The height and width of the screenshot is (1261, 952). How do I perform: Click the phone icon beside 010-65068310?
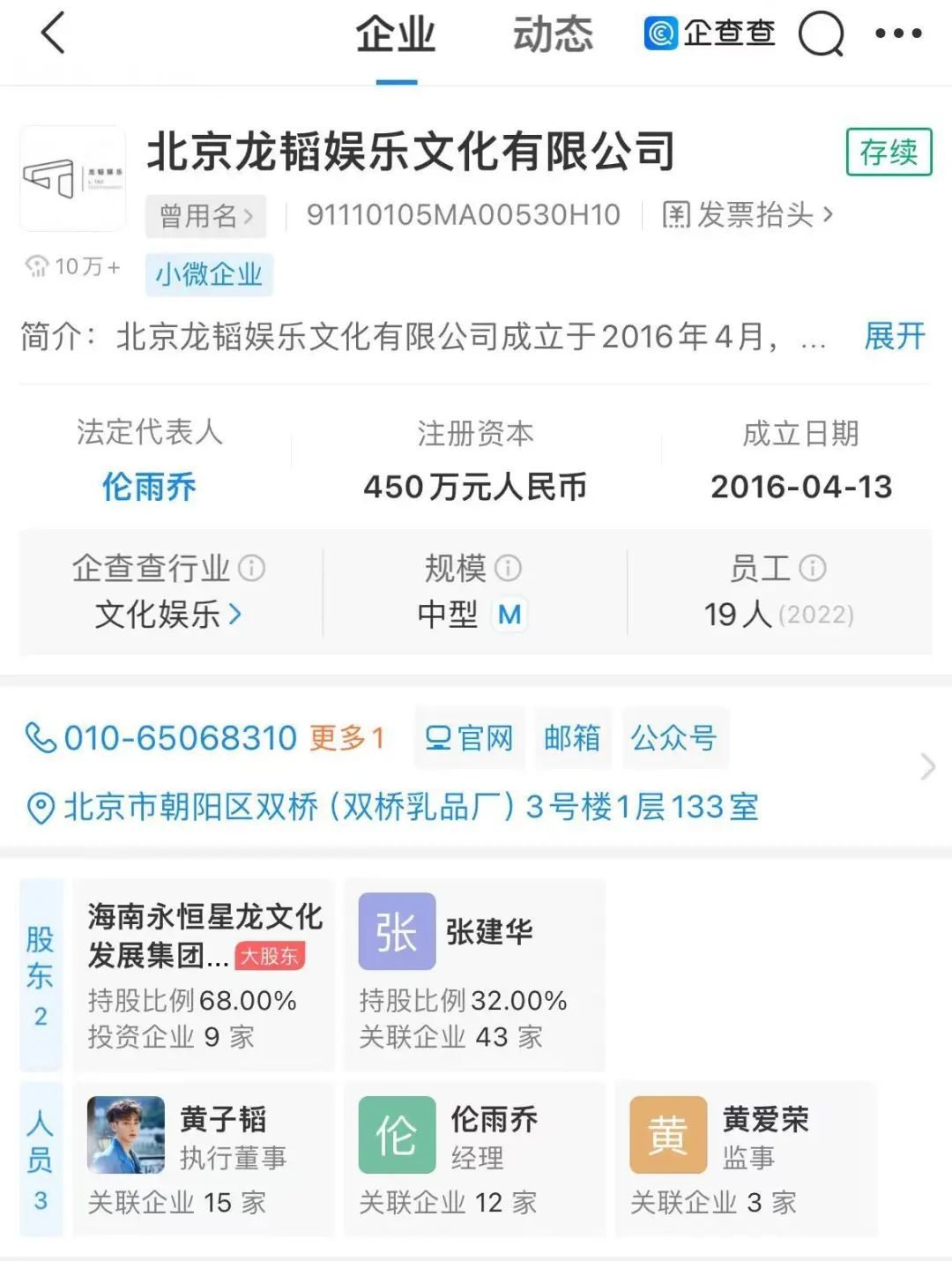pyautogui.click(x=41, y=739)
